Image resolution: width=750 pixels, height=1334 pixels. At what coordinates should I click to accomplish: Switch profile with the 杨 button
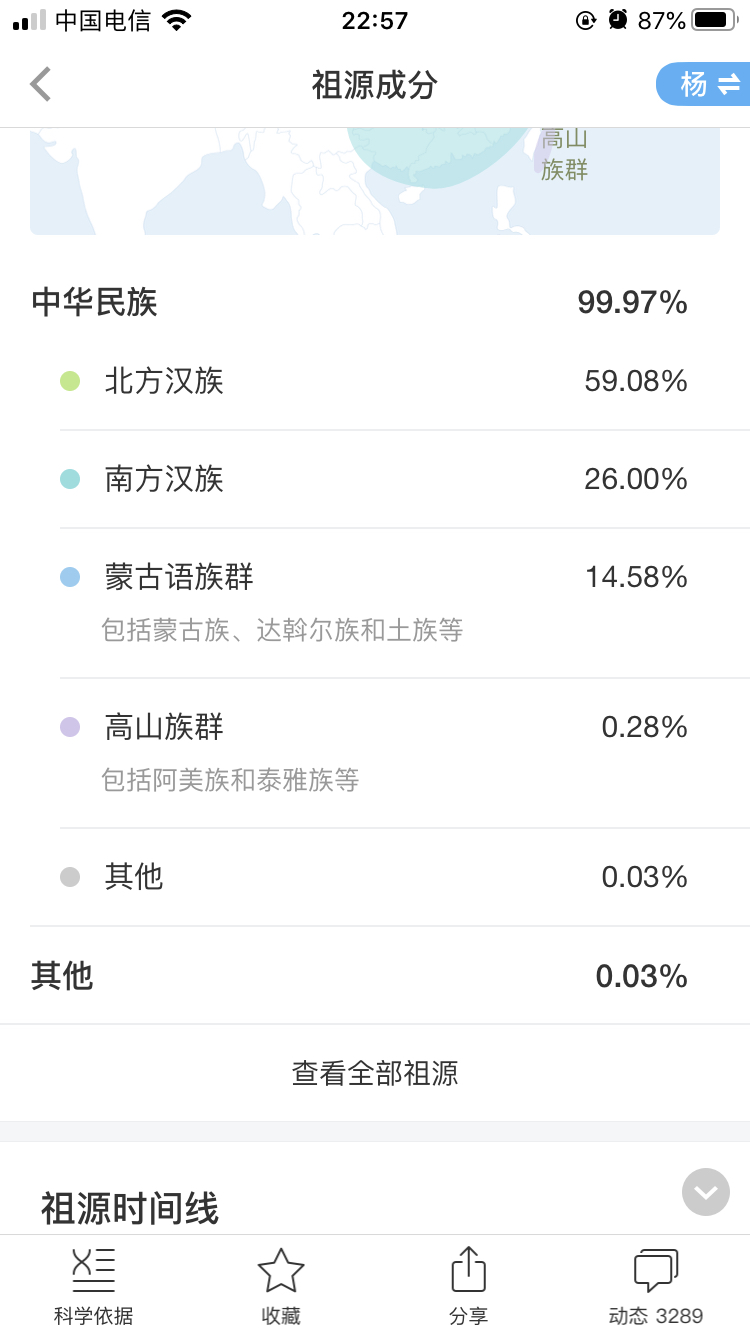click(x=703, y=85)
